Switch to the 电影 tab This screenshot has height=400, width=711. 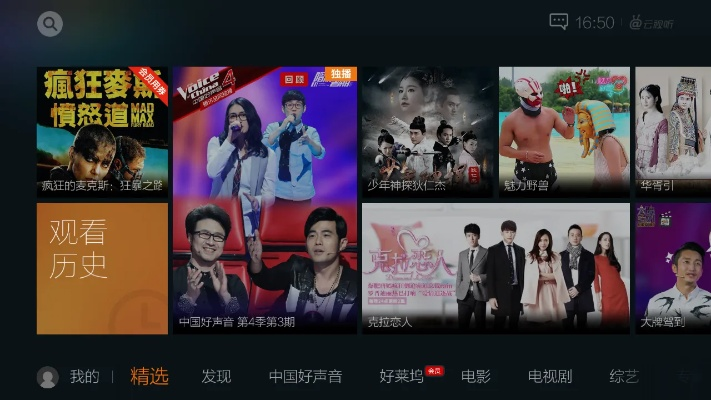coord(476,377)
